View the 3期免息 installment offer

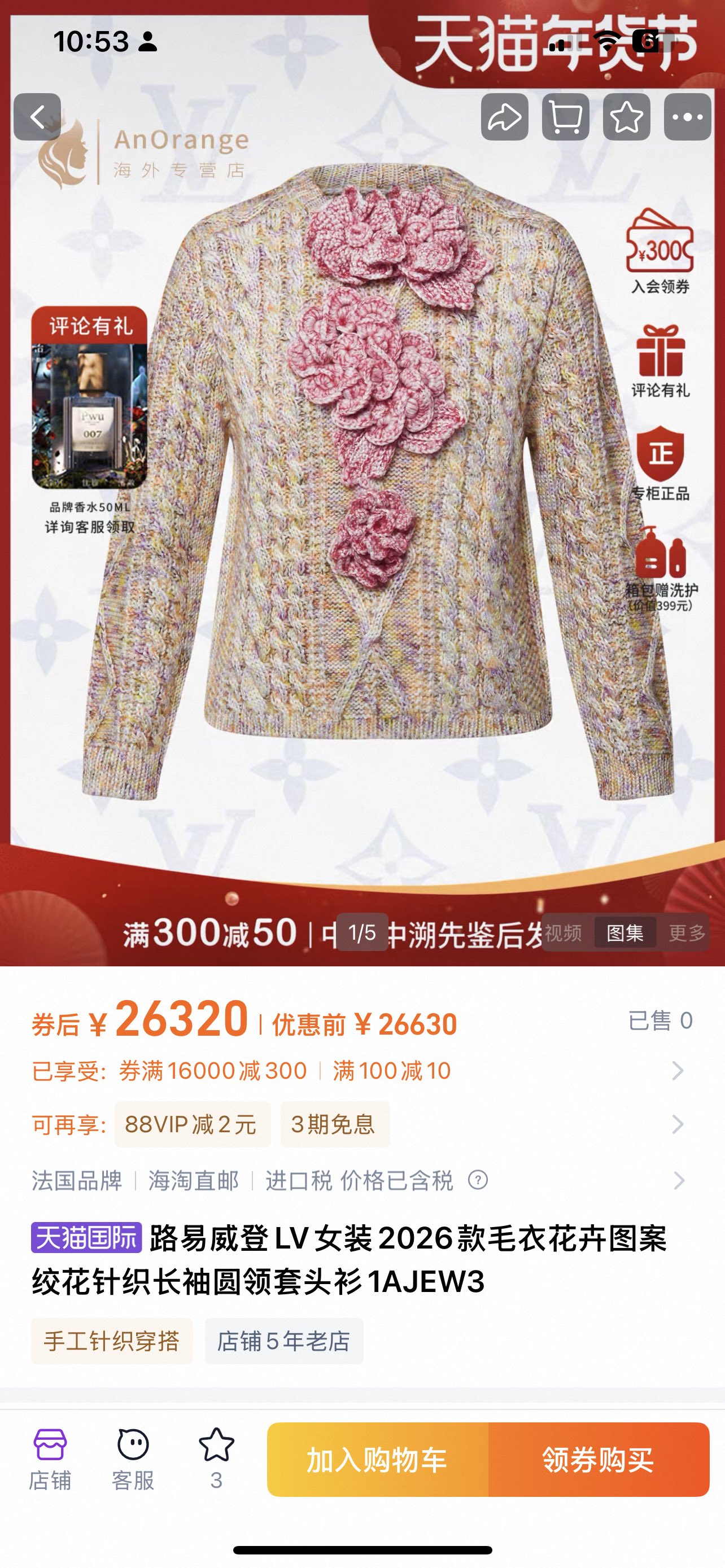[334, 1124]
